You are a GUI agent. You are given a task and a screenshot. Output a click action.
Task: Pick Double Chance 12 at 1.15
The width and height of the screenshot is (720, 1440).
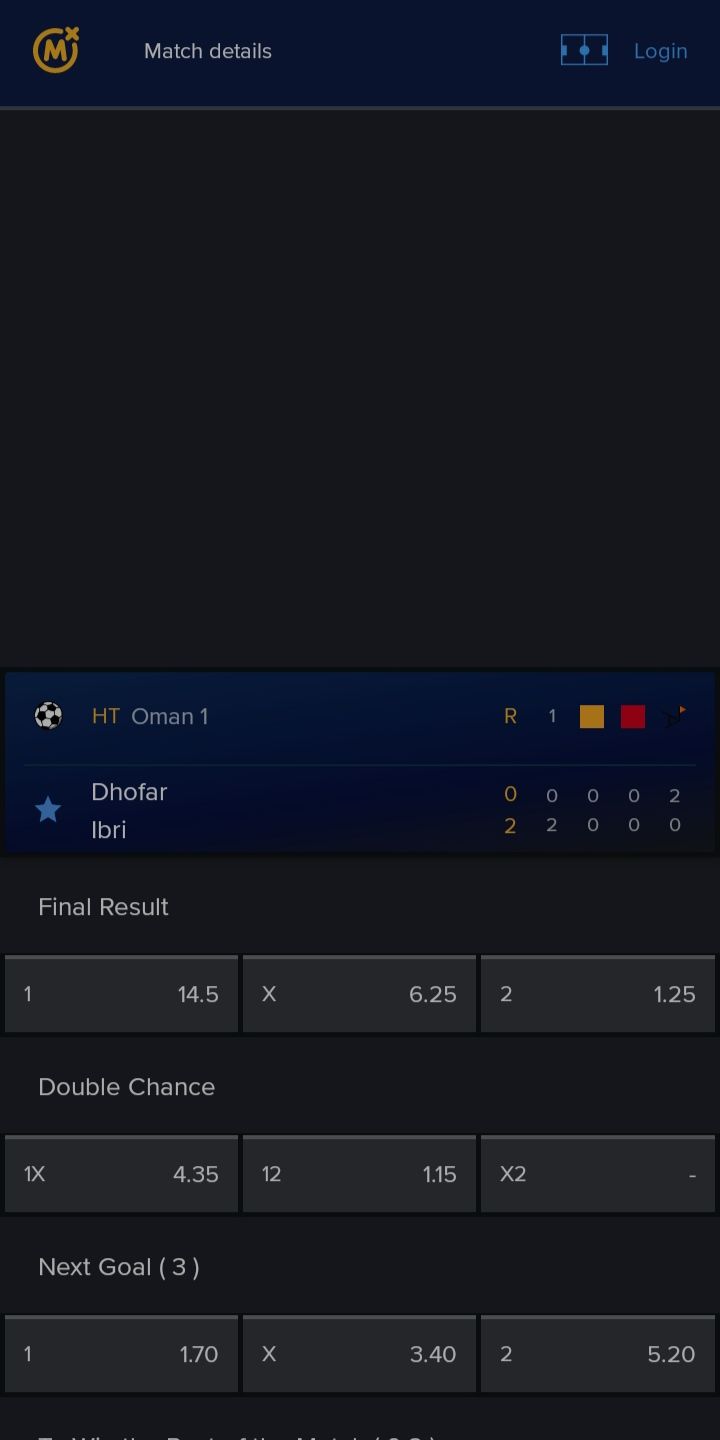click(x=359, y=1174)
